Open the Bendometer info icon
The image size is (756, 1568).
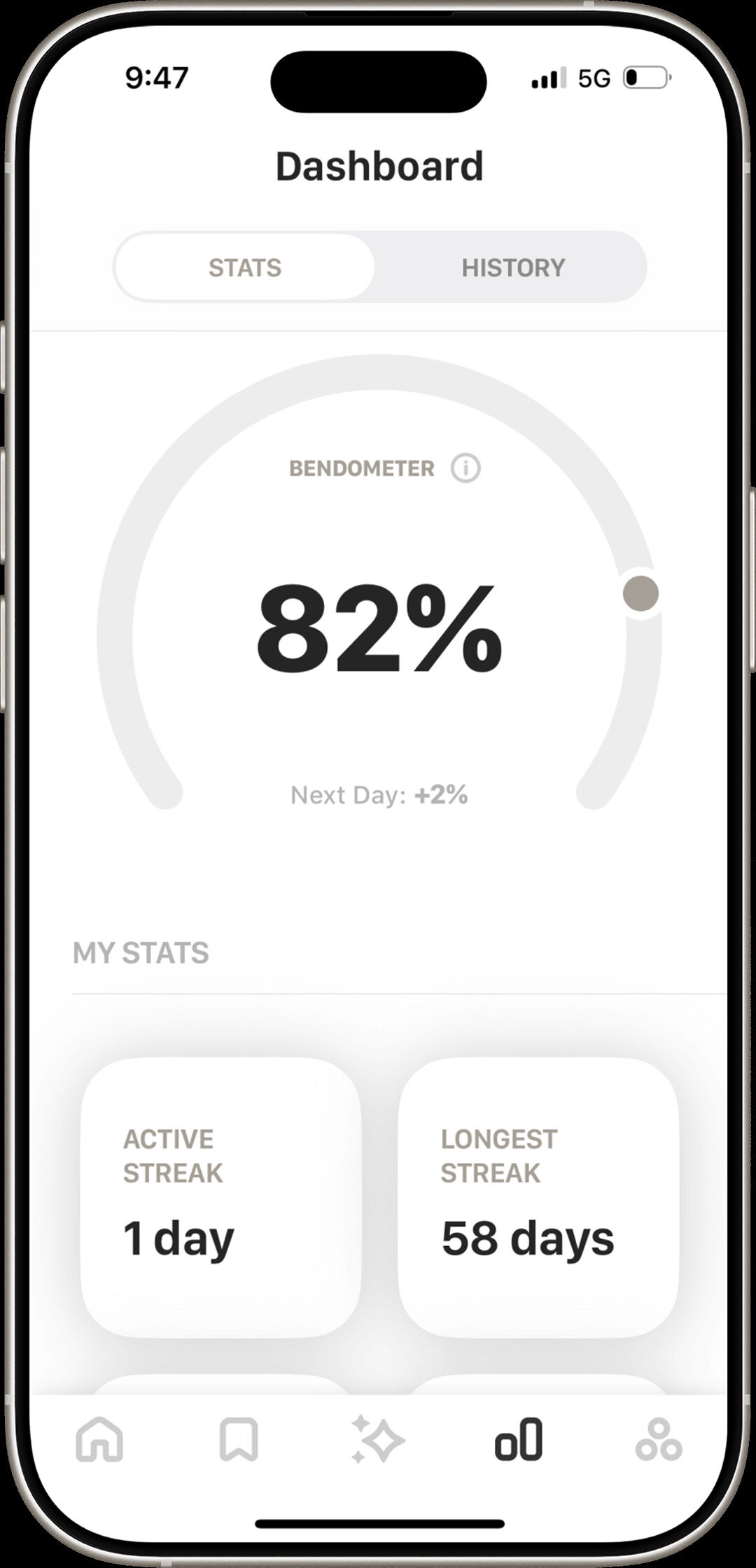click(x=465, y=468)
